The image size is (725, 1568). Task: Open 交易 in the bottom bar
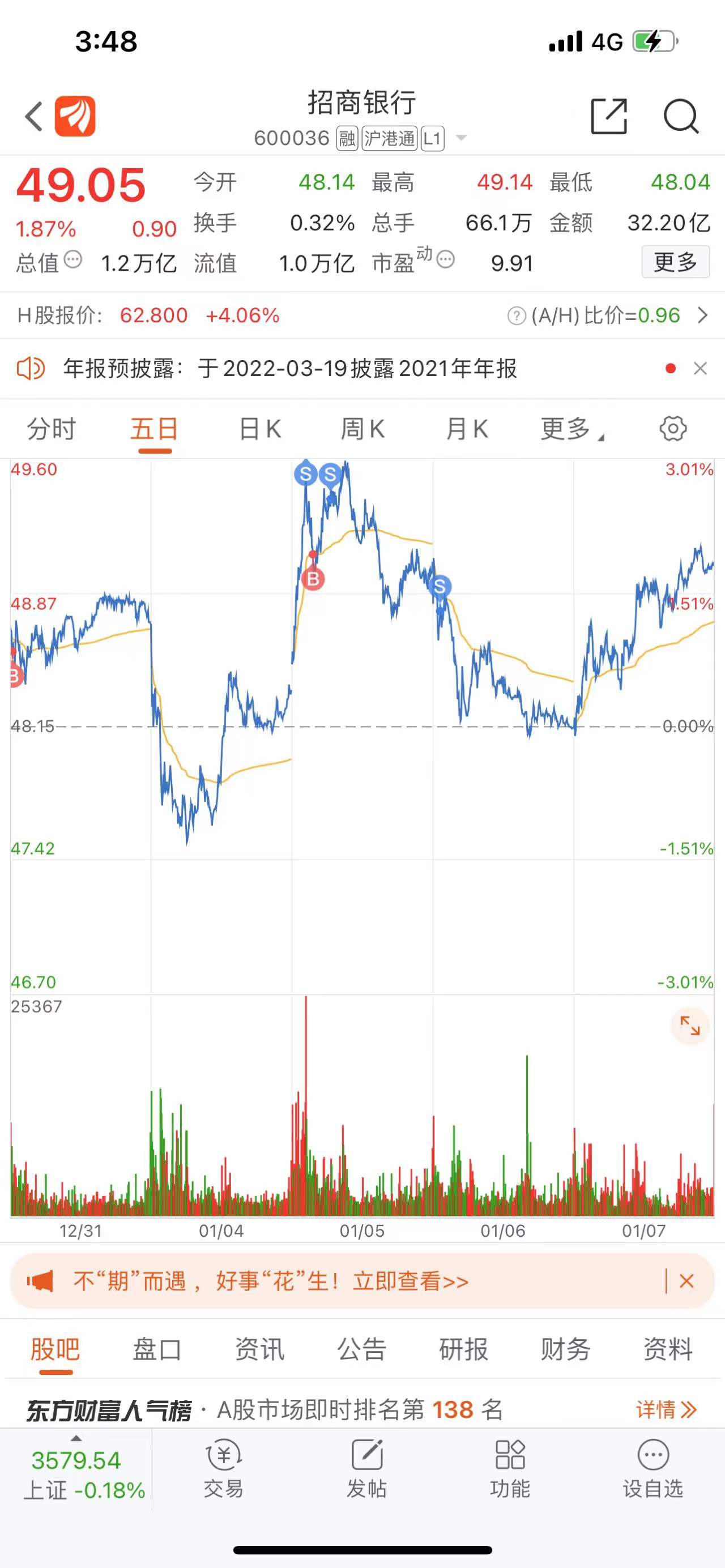(223, 1469)
